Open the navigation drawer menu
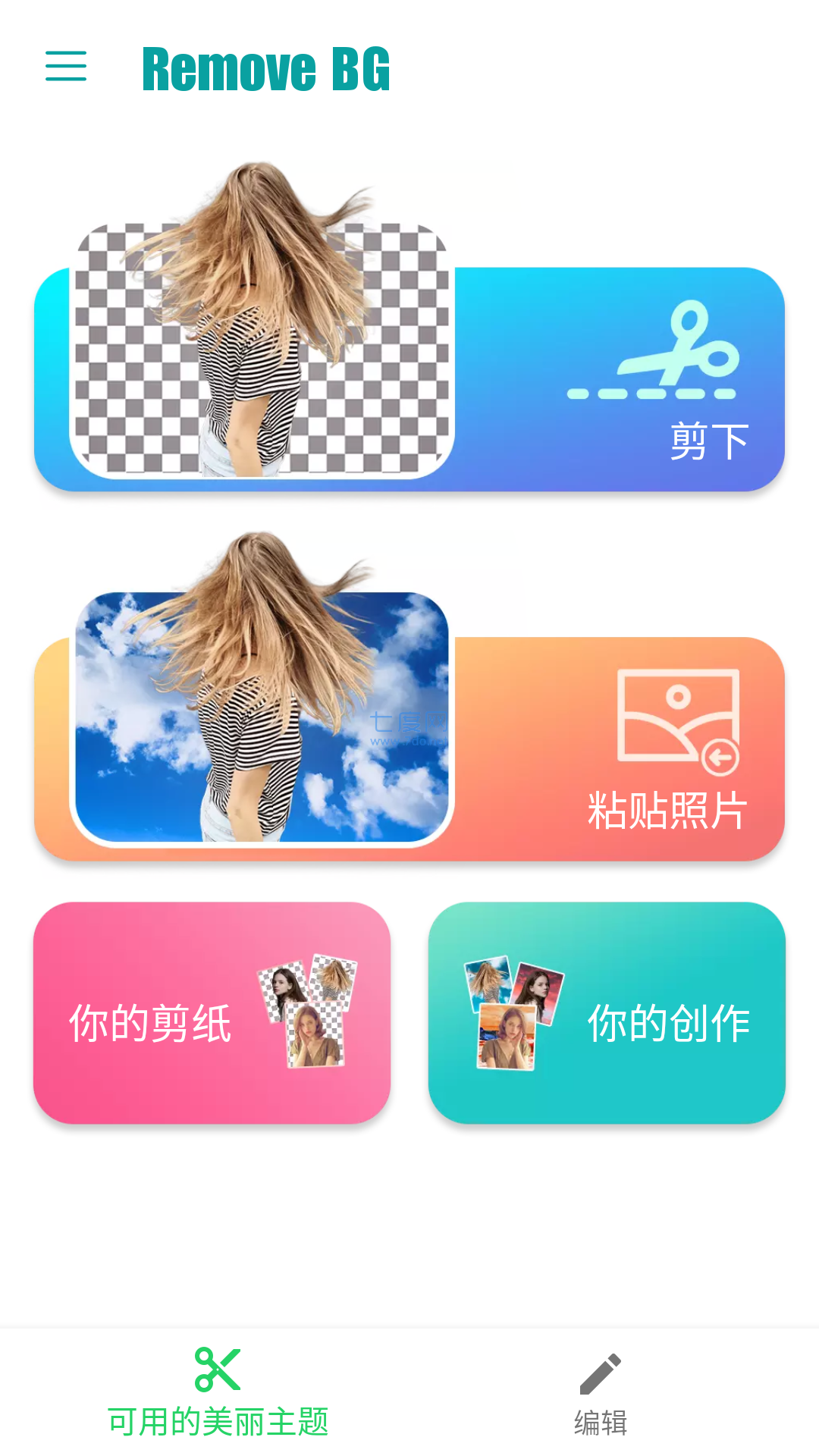The height and width of the screenshot is (1456, 819). (x=67, y=68)
